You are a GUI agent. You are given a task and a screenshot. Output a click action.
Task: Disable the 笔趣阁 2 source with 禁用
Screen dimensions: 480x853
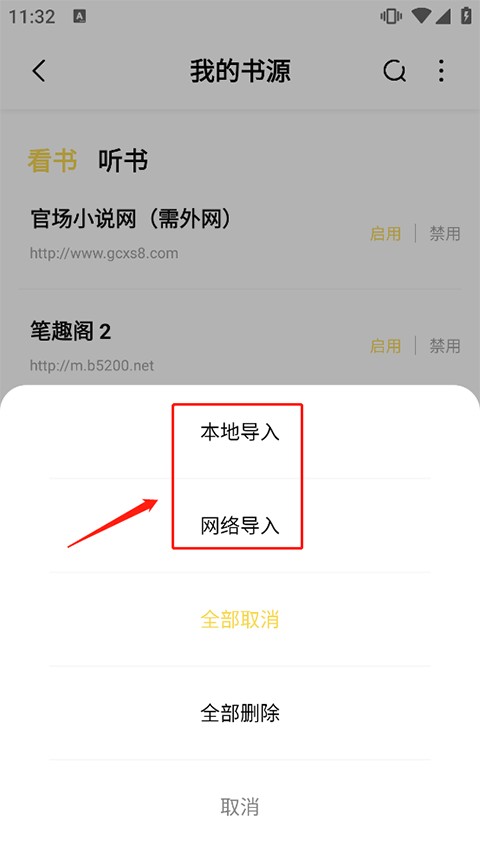(445, 346)
